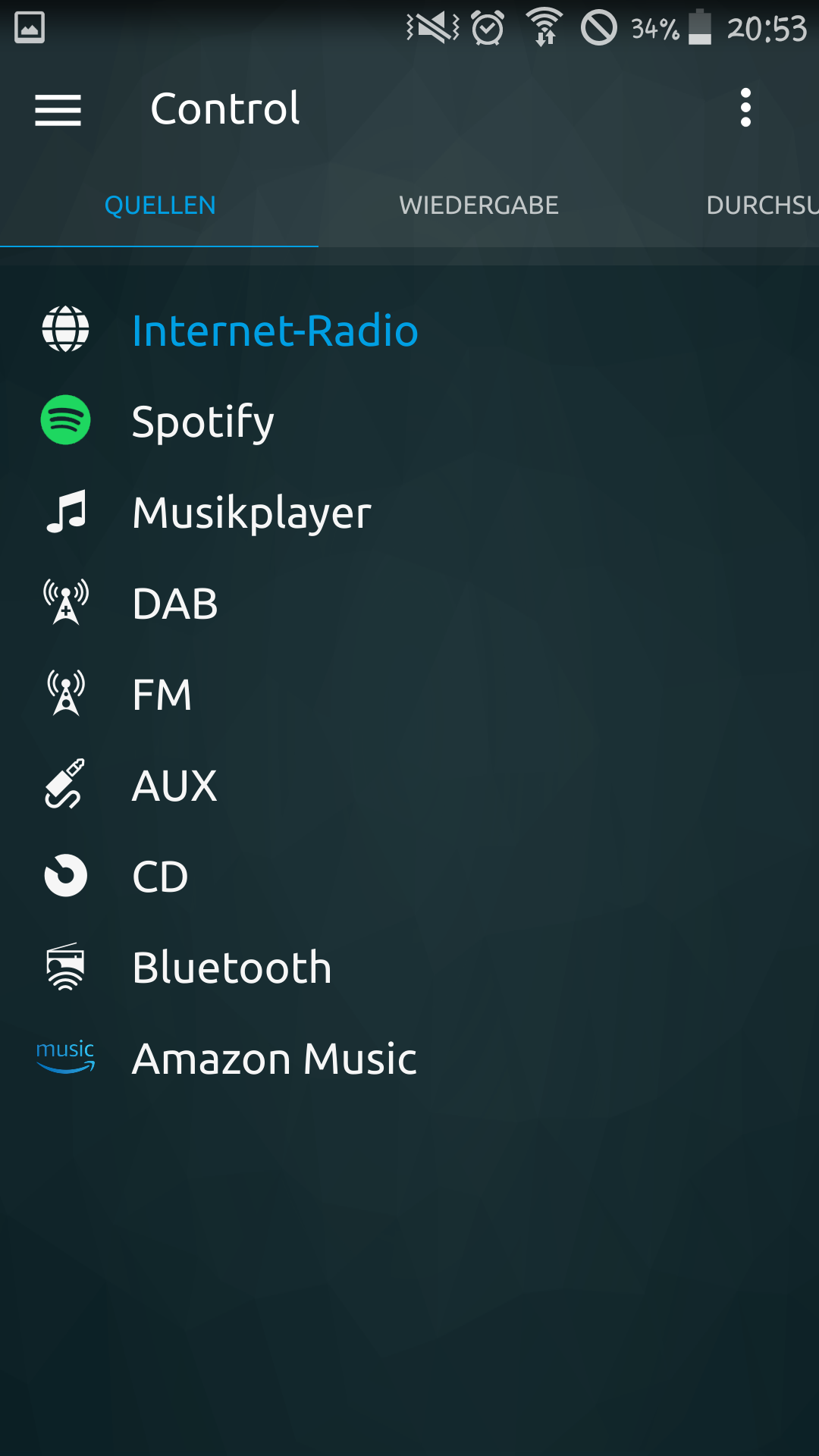This screenshot has width=819, height=1456.
Task: Select the Quellen tab
Action: click(x=160, y=206)
